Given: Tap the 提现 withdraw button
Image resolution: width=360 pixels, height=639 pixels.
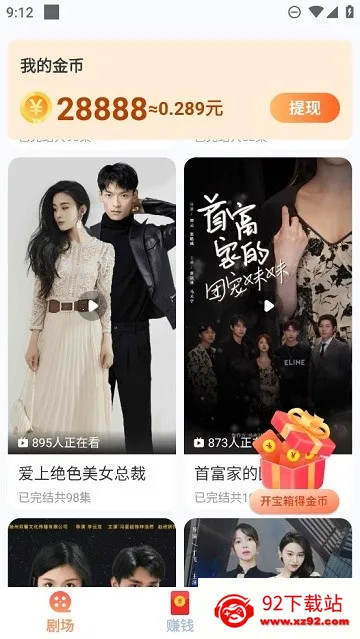Looking at the screenshot, I should [x=305, y=108].
